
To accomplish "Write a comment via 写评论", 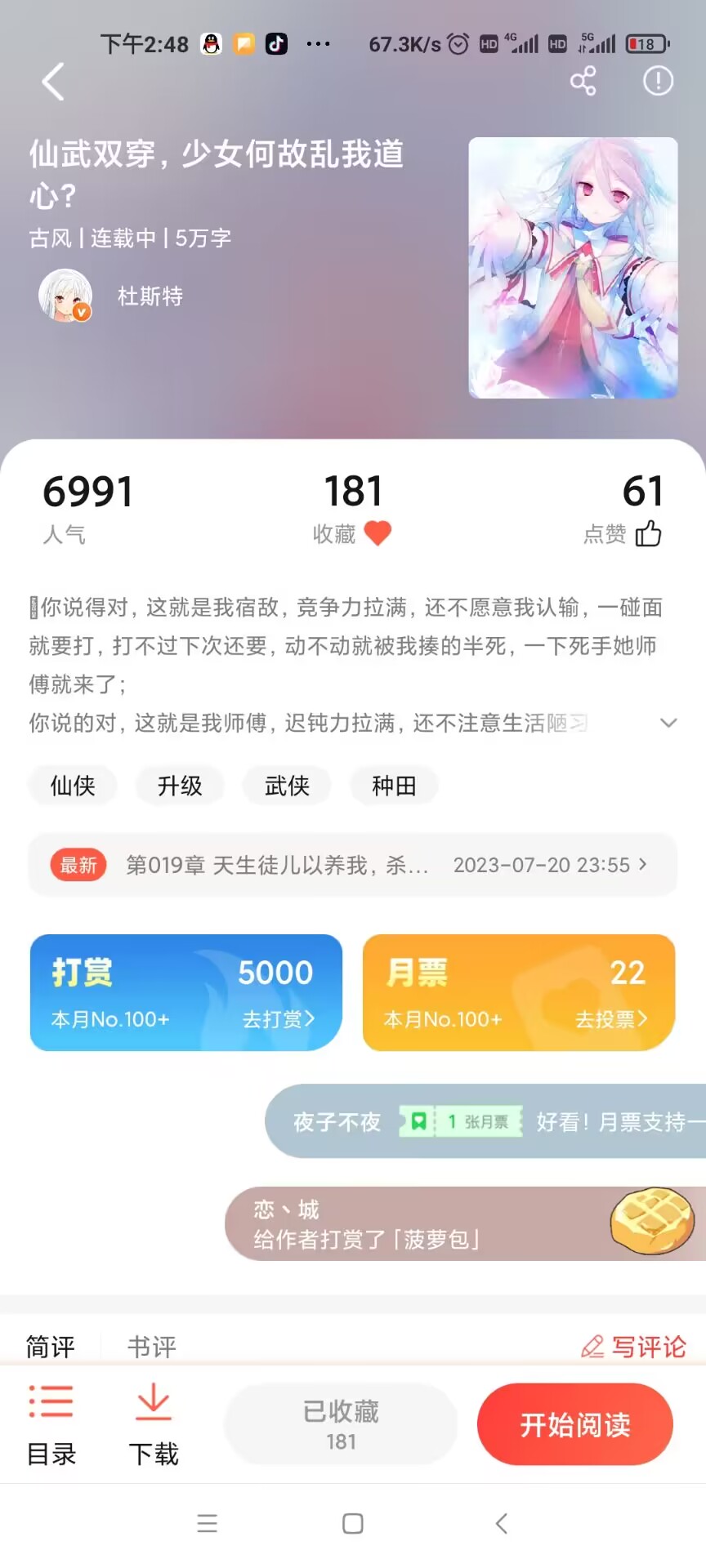I will [634, 1347].
